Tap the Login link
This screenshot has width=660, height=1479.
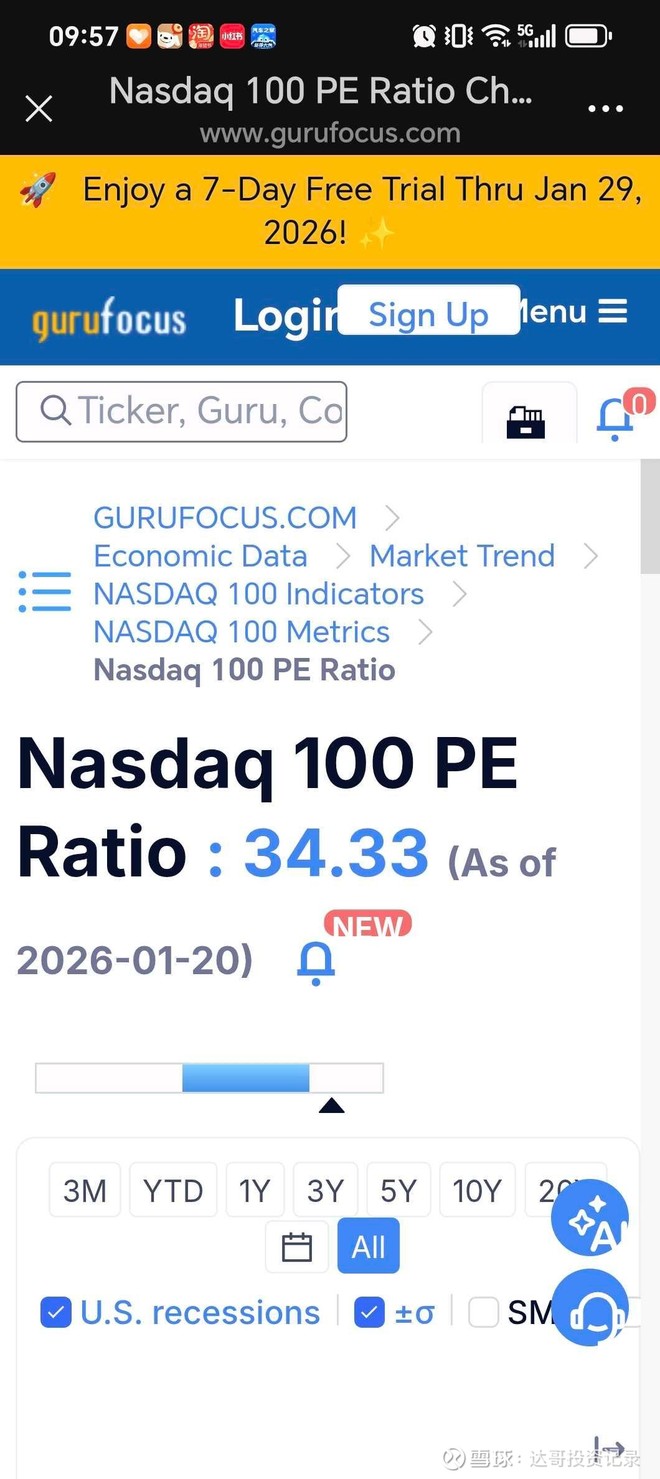[282, 316]
